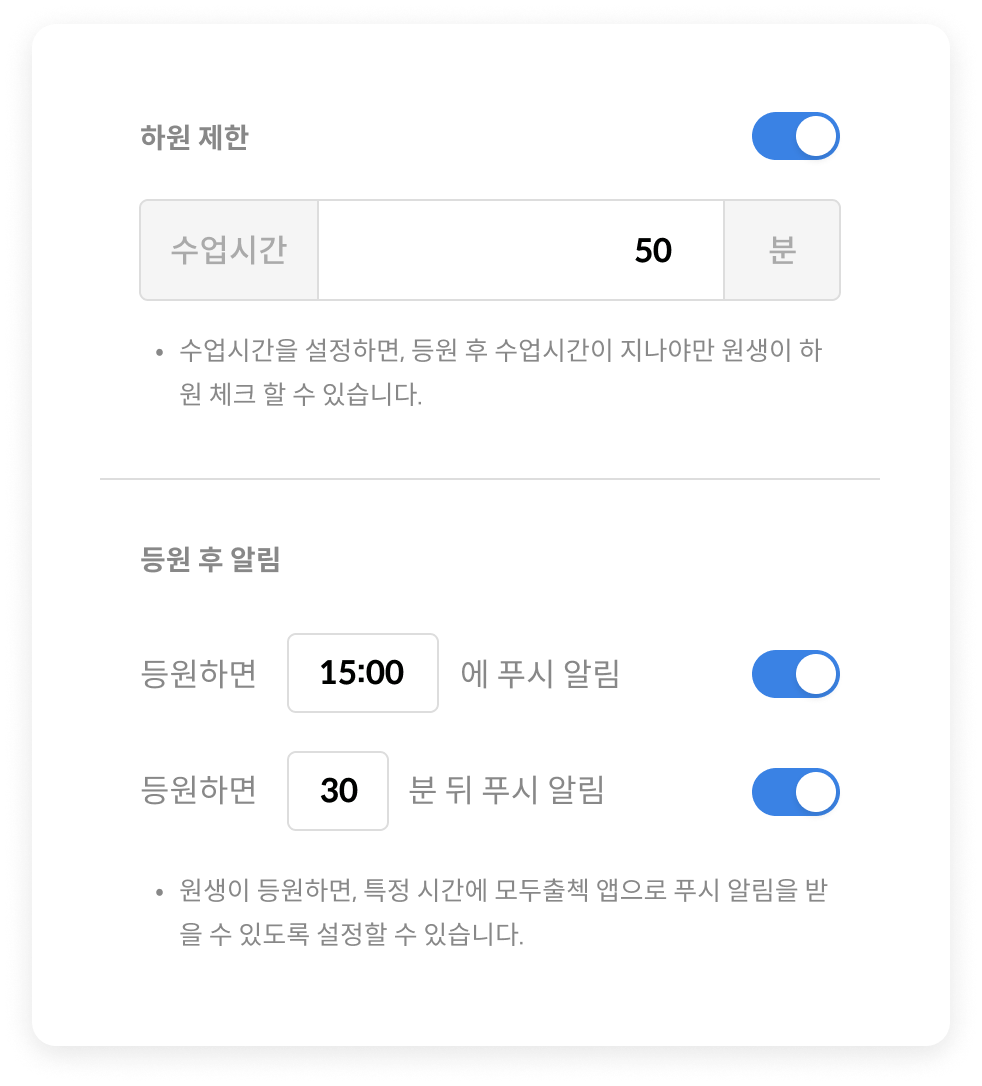Screen dimensions: 982x1086
Task: Click the 15:00 time input box
Action: [362, 673]
